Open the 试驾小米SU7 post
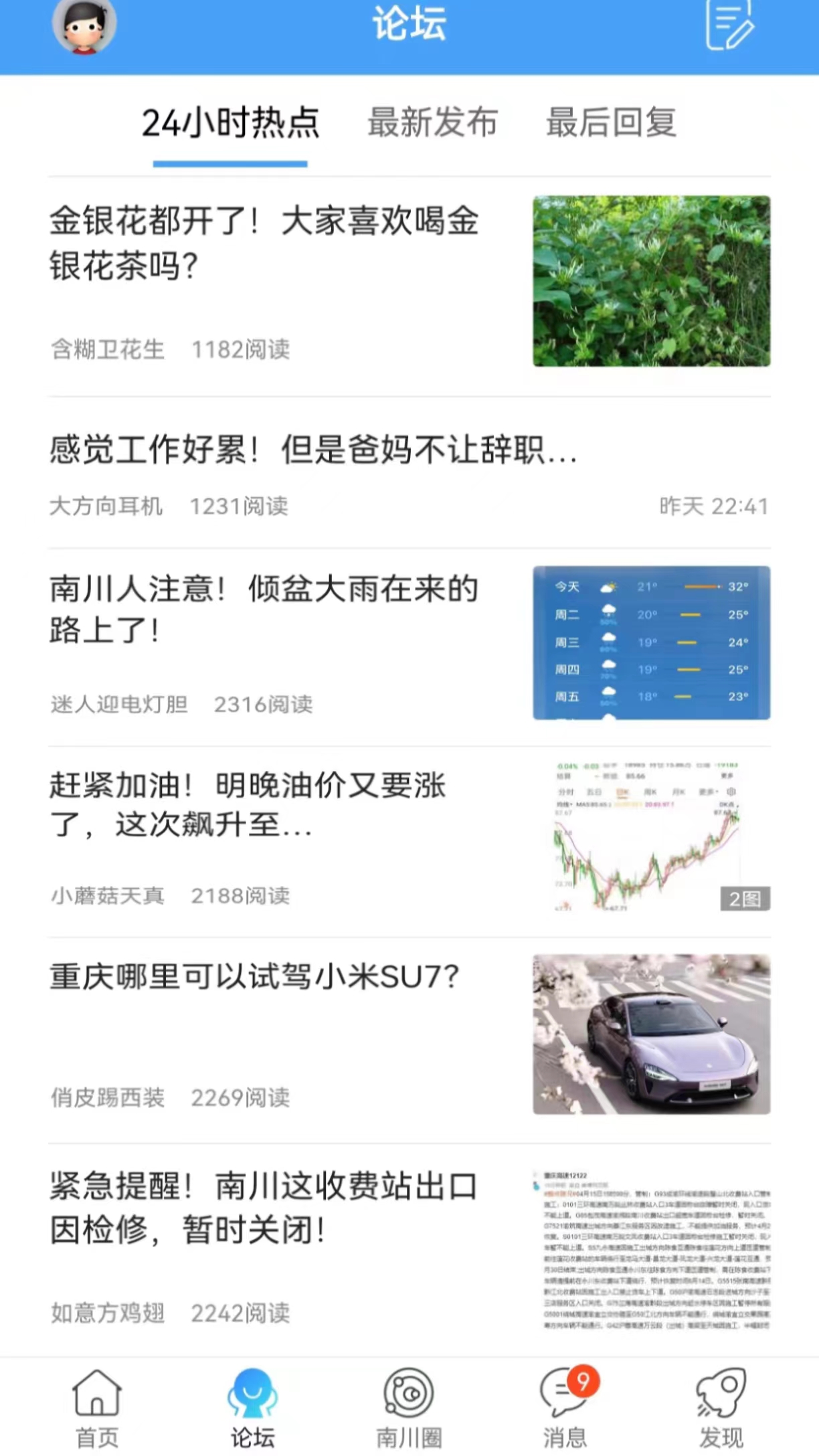The image size is (819, 1456). [254, 978]
